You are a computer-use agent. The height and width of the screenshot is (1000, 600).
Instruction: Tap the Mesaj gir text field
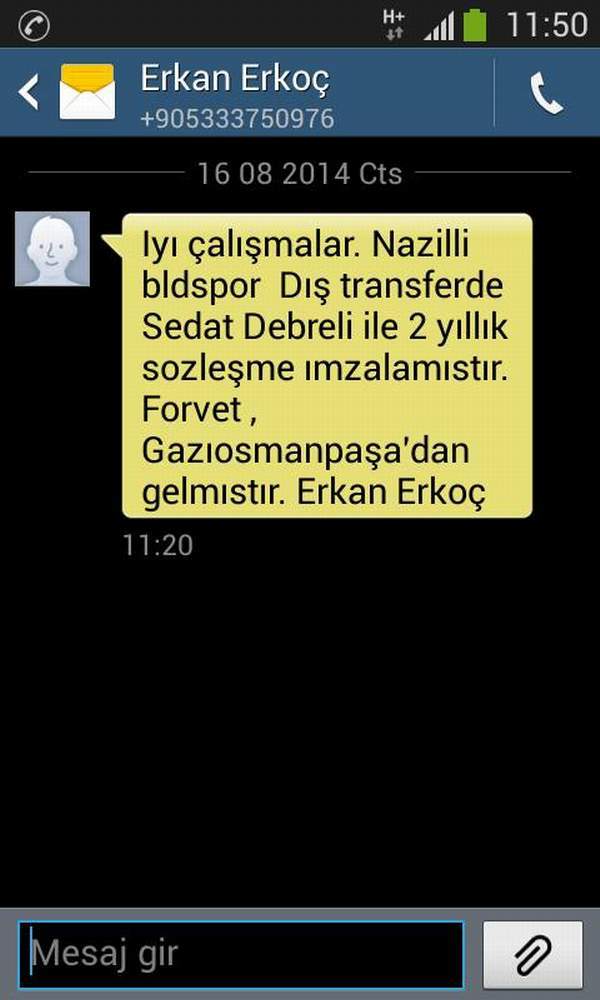point(241,954)
